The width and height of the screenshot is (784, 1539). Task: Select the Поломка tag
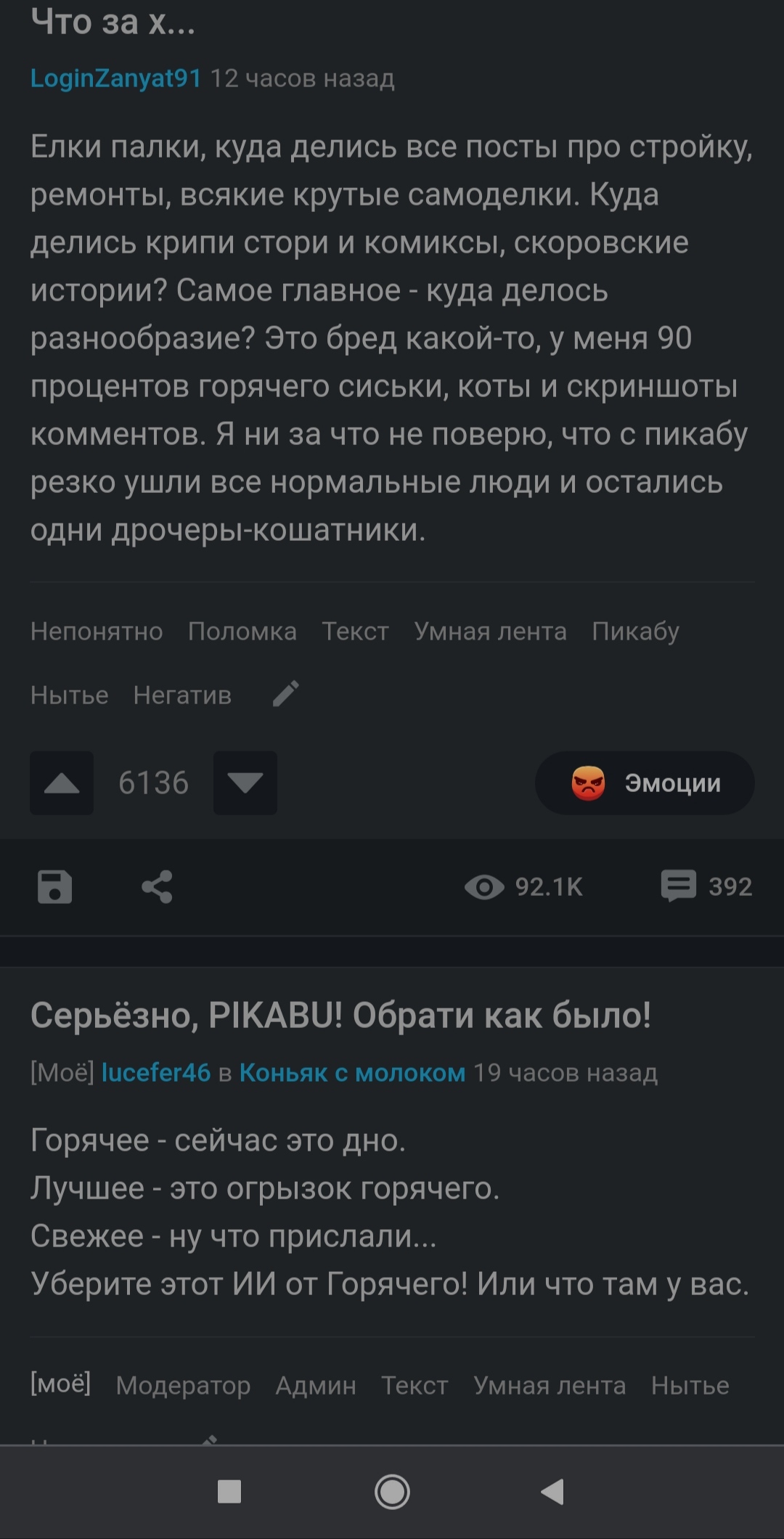click(x=242, y=632)
